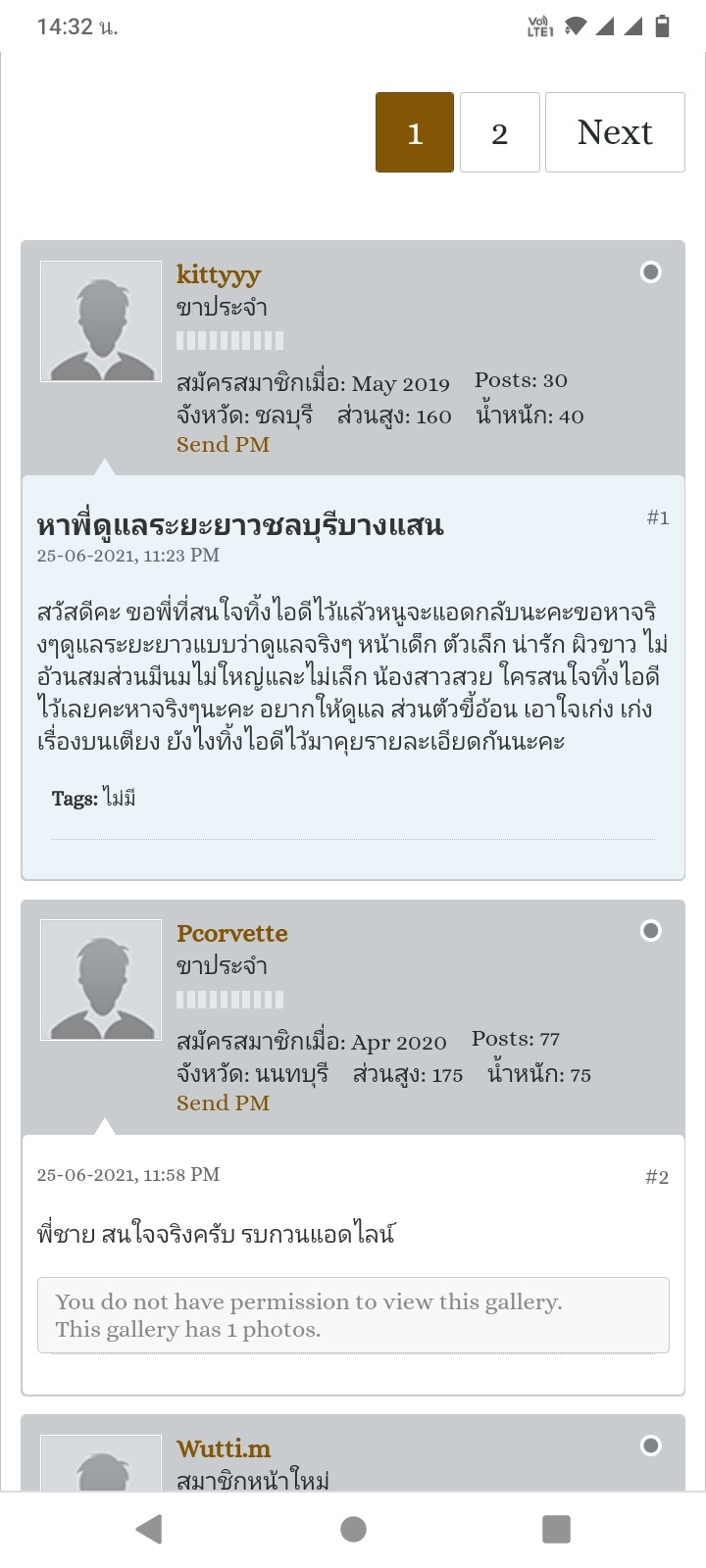Tap the Next page button
Screen dimensions: 706x1568
(x=615, y=132)
